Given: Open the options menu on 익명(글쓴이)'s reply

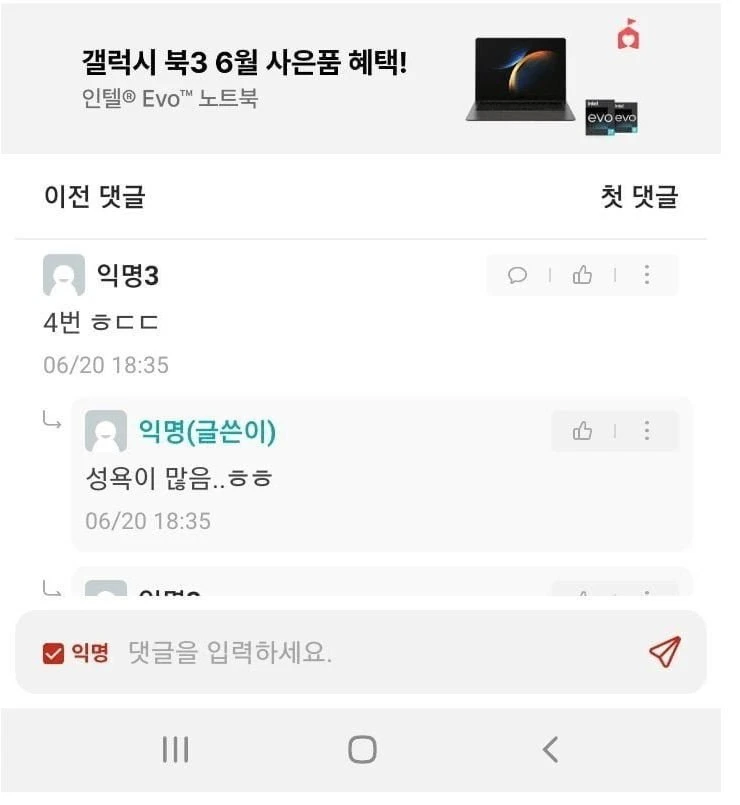Looking at the screenshot, I should point(648,431).
